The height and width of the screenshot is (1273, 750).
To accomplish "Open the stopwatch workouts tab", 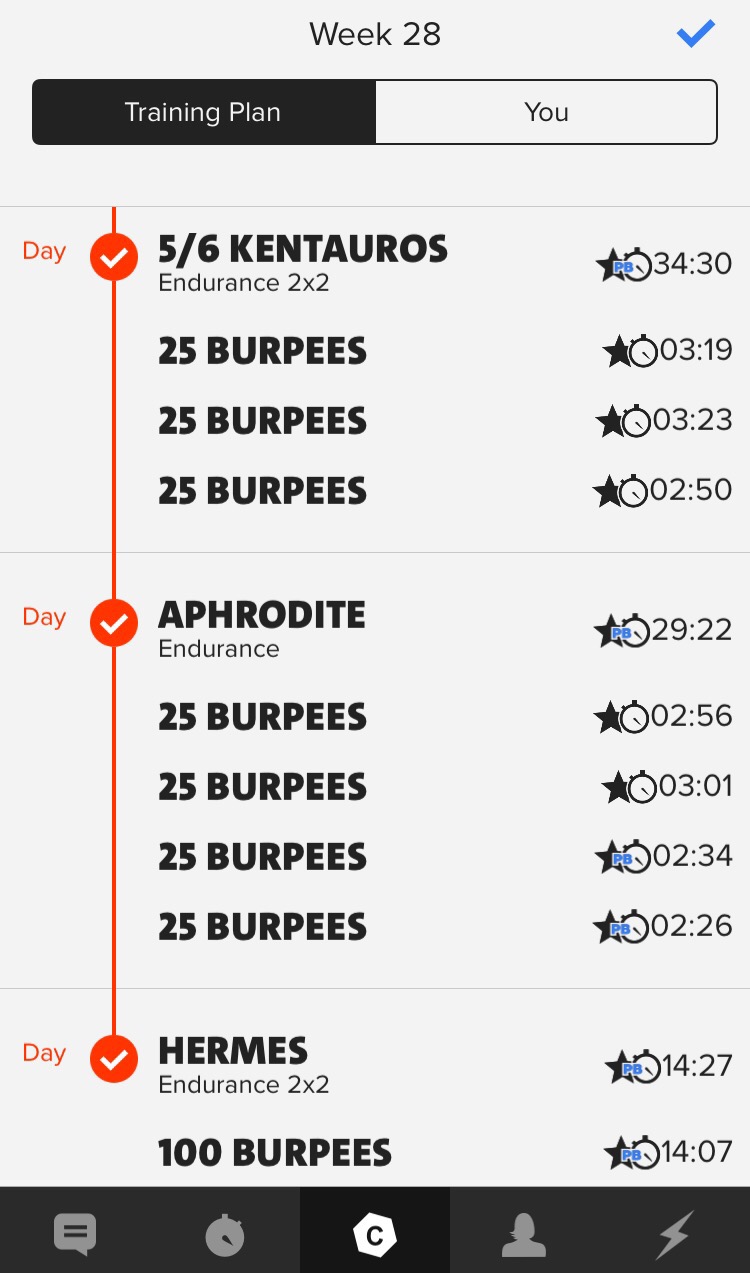I will [x=225, y=1234].
